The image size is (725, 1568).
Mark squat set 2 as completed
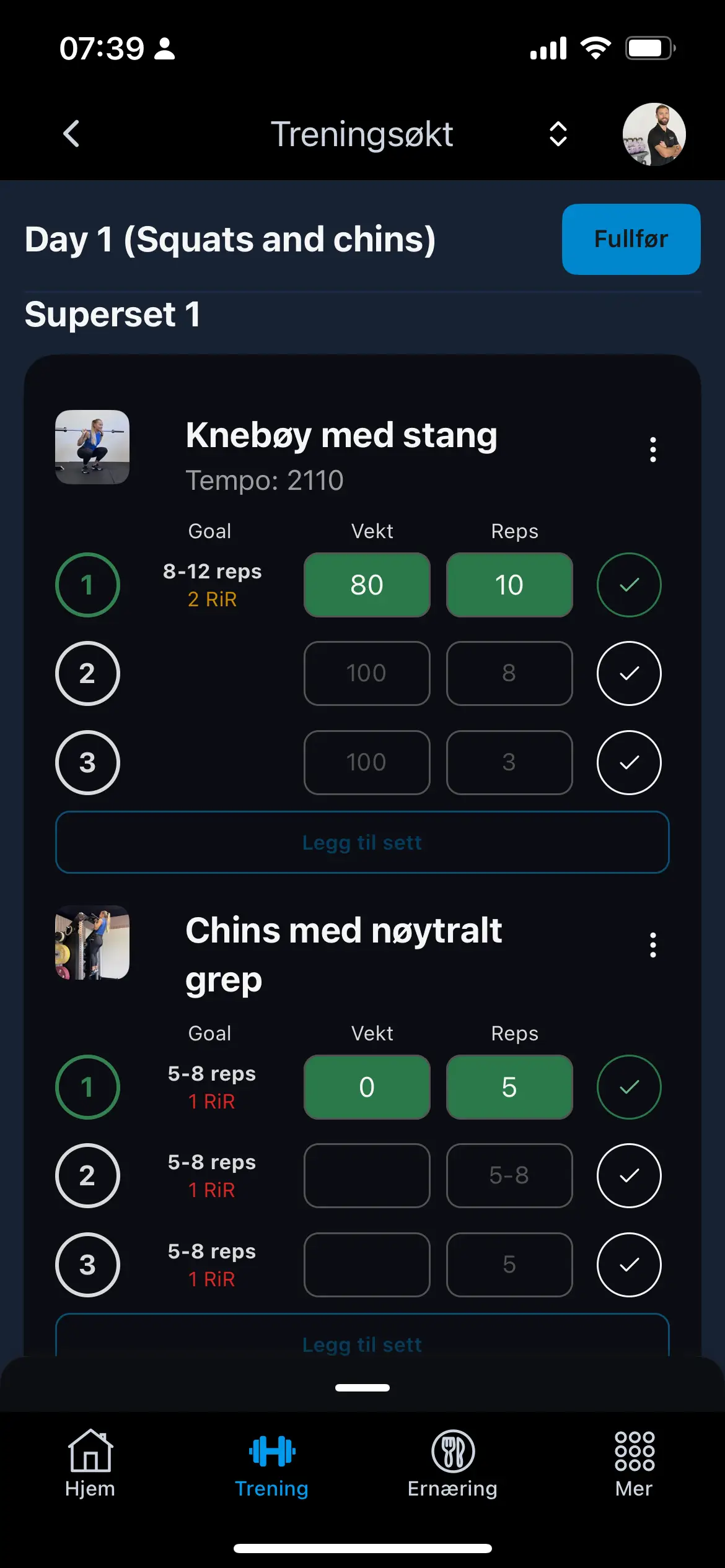[x=628, y=673]
